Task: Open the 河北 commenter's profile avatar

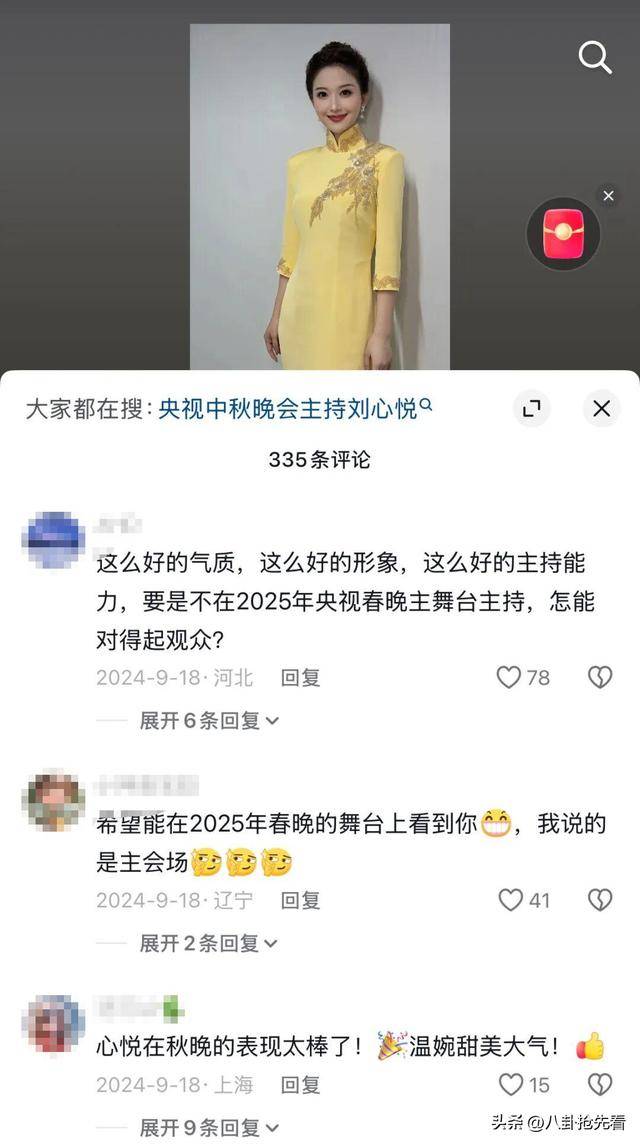Action: 54,540
